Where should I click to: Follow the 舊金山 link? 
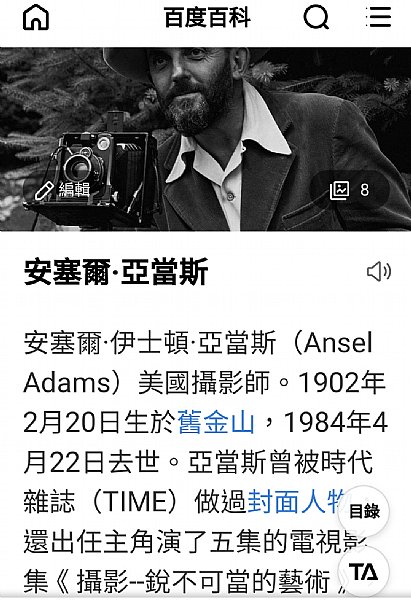pyautogui.click(x=216, y=422)
